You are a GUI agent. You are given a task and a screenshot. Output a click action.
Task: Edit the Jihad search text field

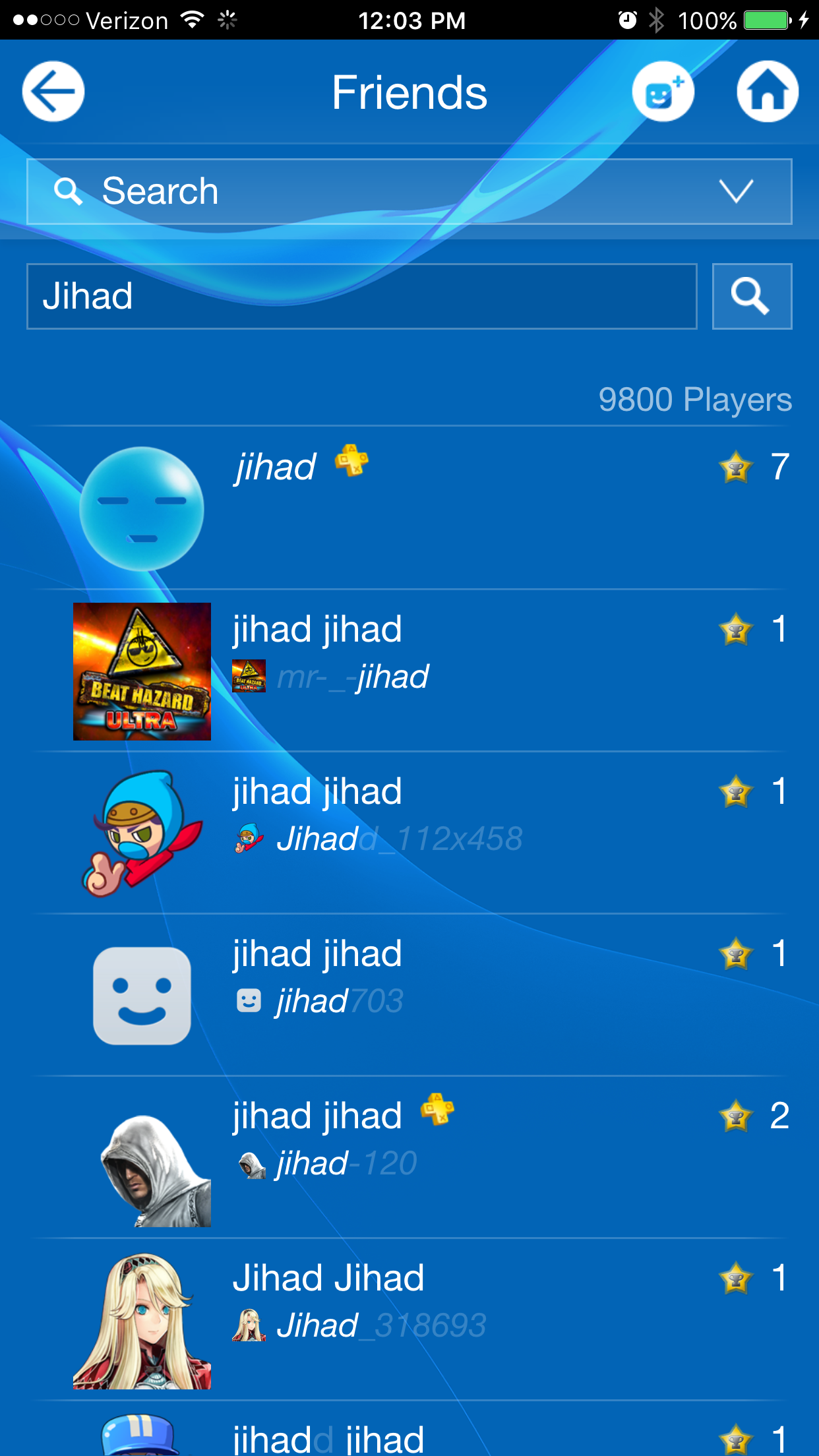click(361, 296)
